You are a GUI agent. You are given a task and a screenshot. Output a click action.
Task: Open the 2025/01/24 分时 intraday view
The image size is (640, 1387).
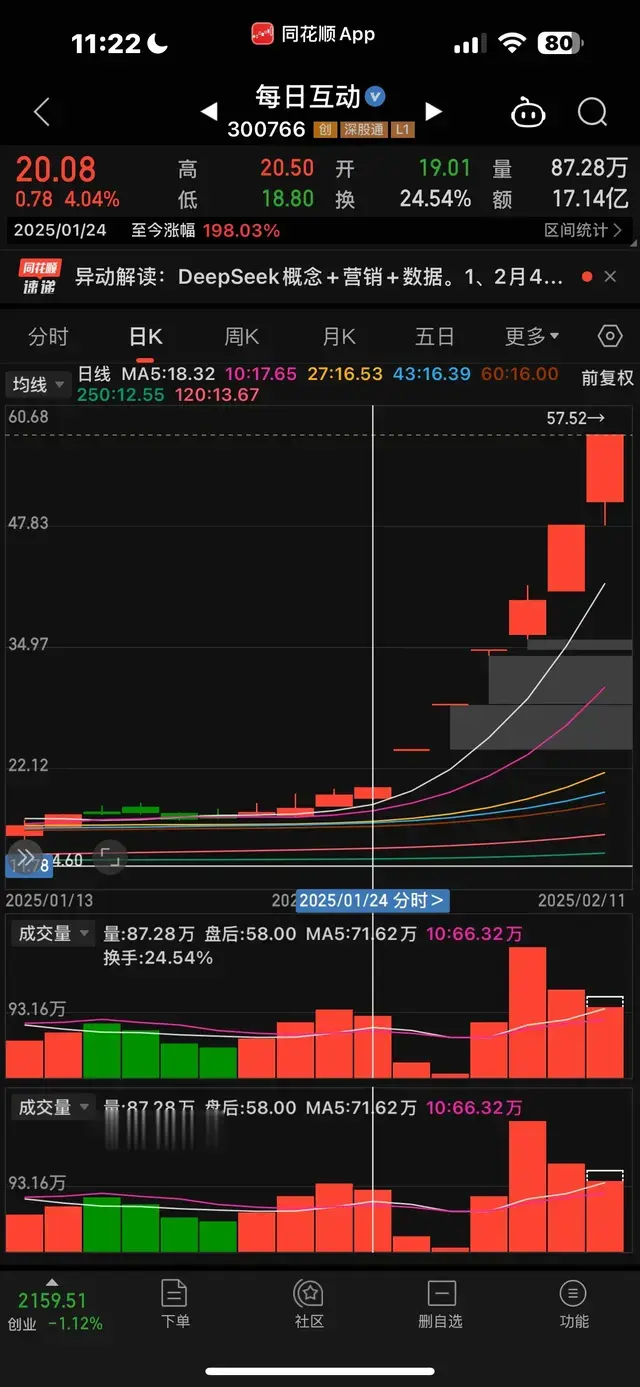coord(371,900)
